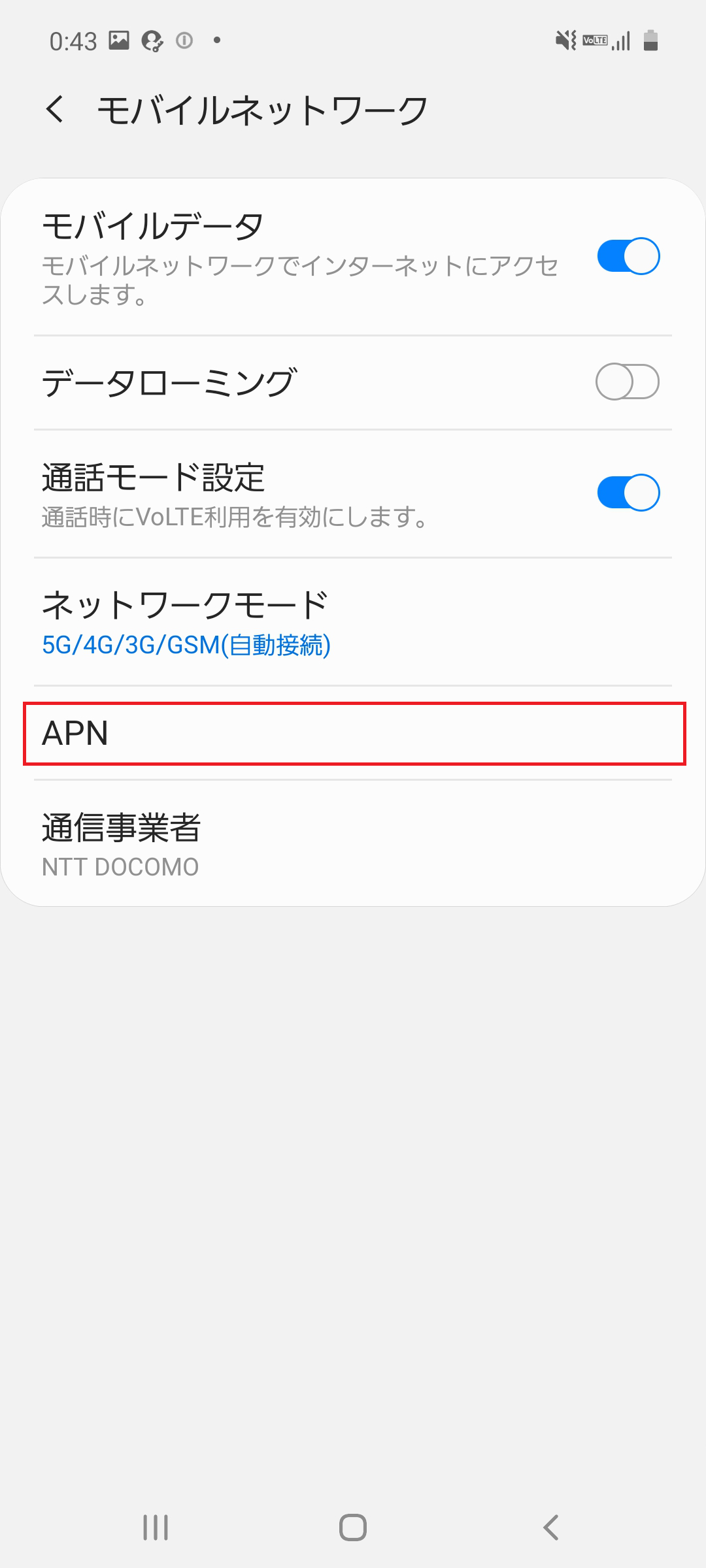Image resolution: width=706 pixels, height=1568 pixels.
Task: Tap the highlighted red APN row
Action: tap(353, 735)
